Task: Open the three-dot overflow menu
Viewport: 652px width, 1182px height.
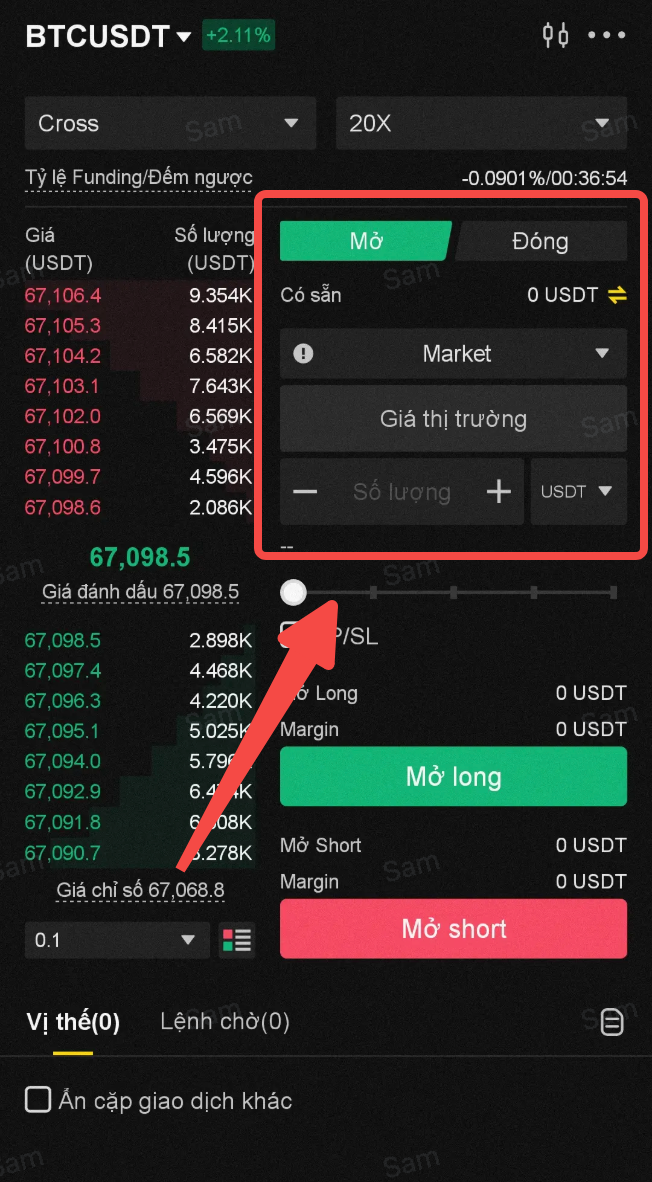Action: click(x=607, y=35)
